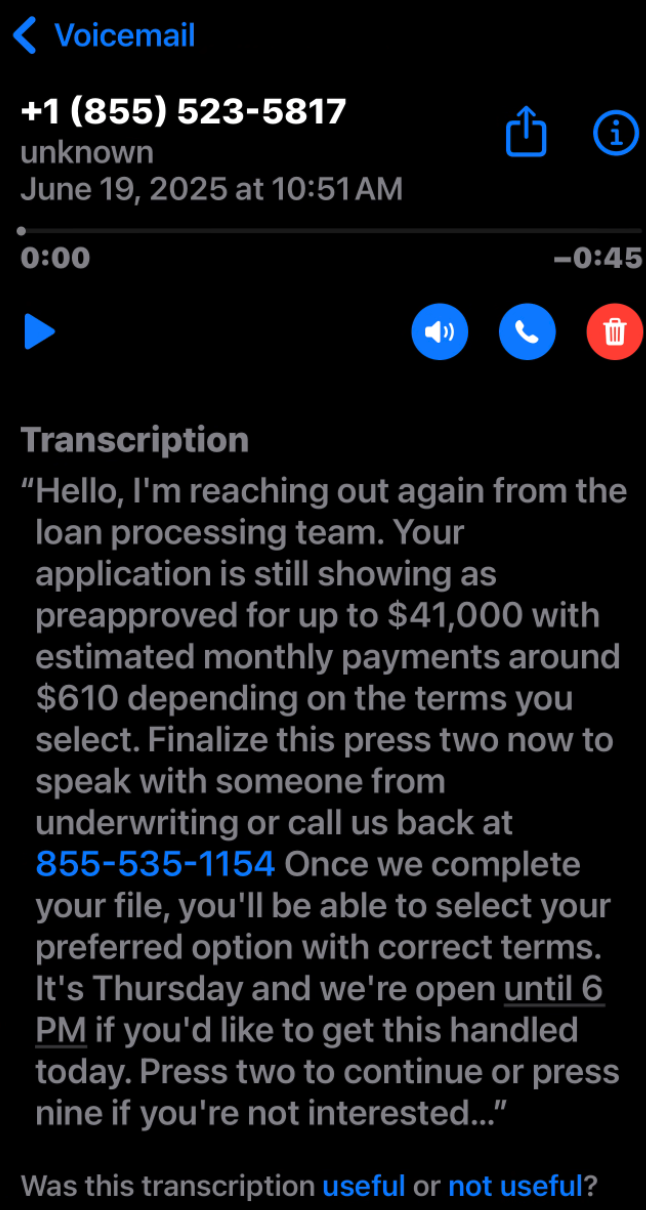Call back the voicemail sender
The width and height of the screenshot is (646, 1210).
coord(527,331)
